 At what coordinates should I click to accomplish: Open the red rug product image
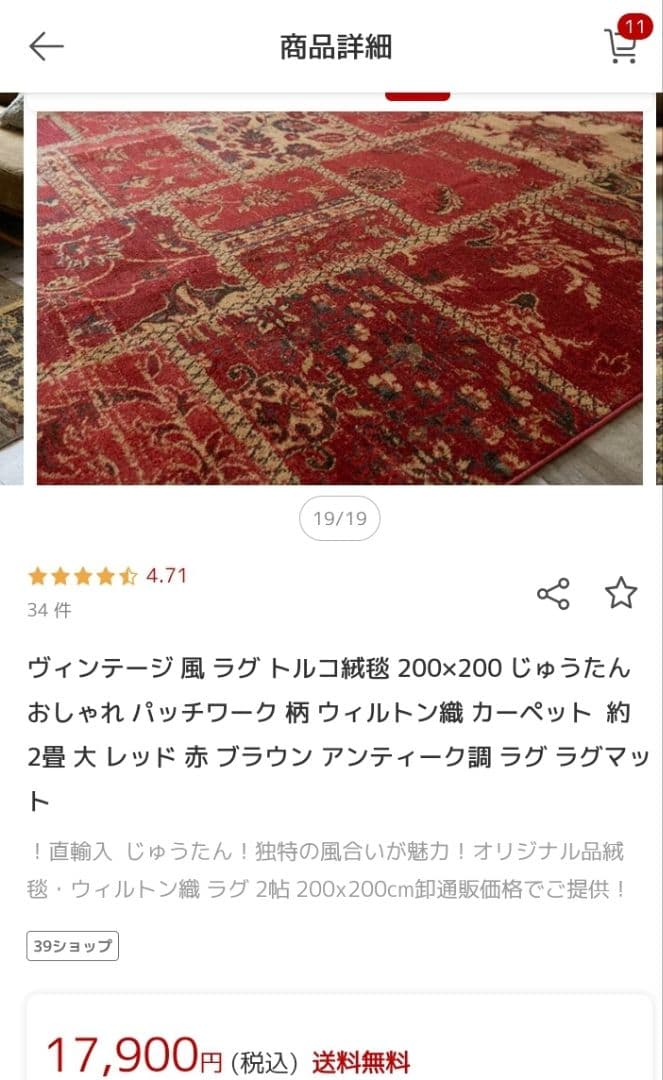tap(340, 297)
